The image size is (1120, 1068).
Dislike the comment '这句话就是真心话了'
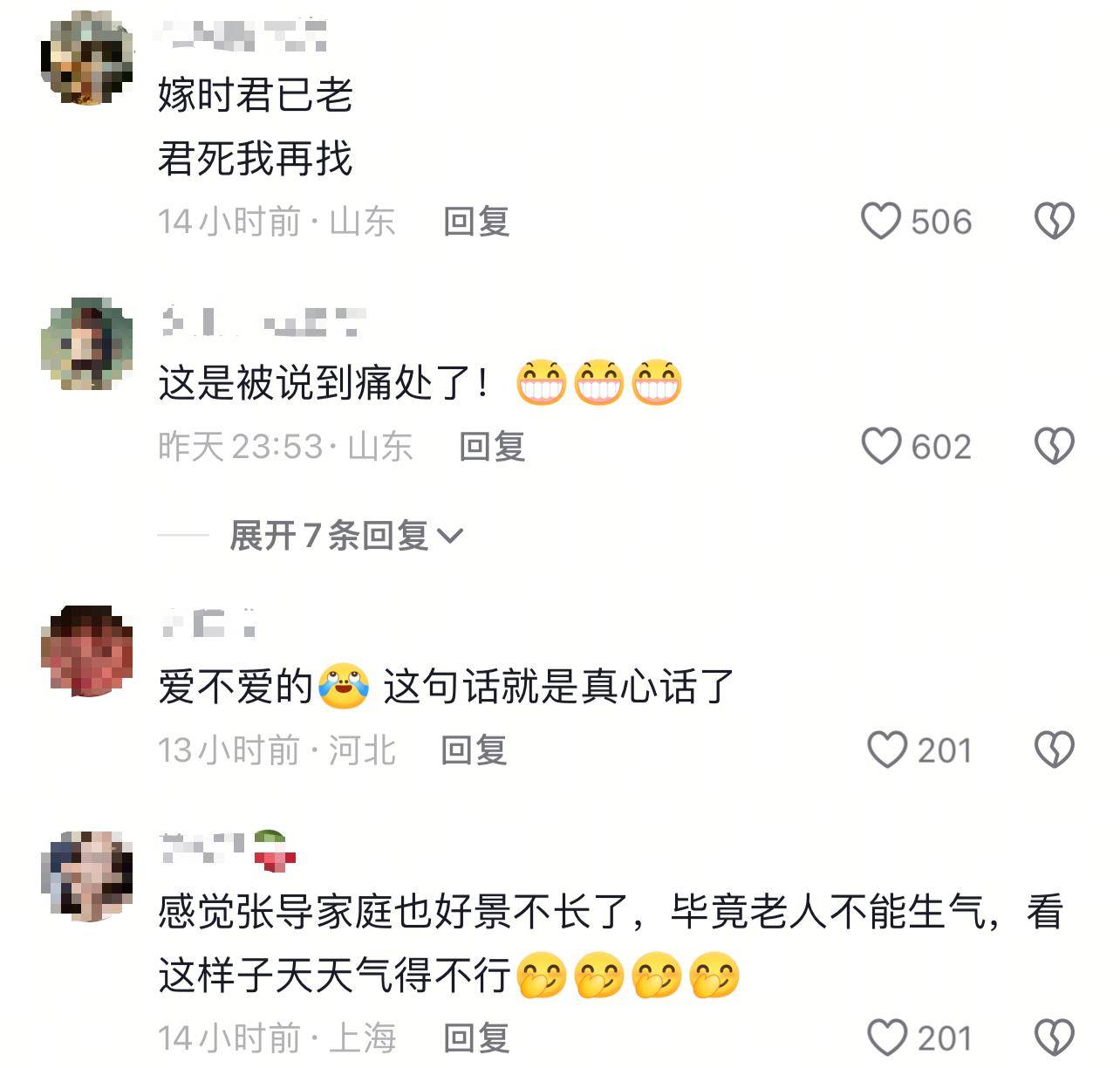1054,750
